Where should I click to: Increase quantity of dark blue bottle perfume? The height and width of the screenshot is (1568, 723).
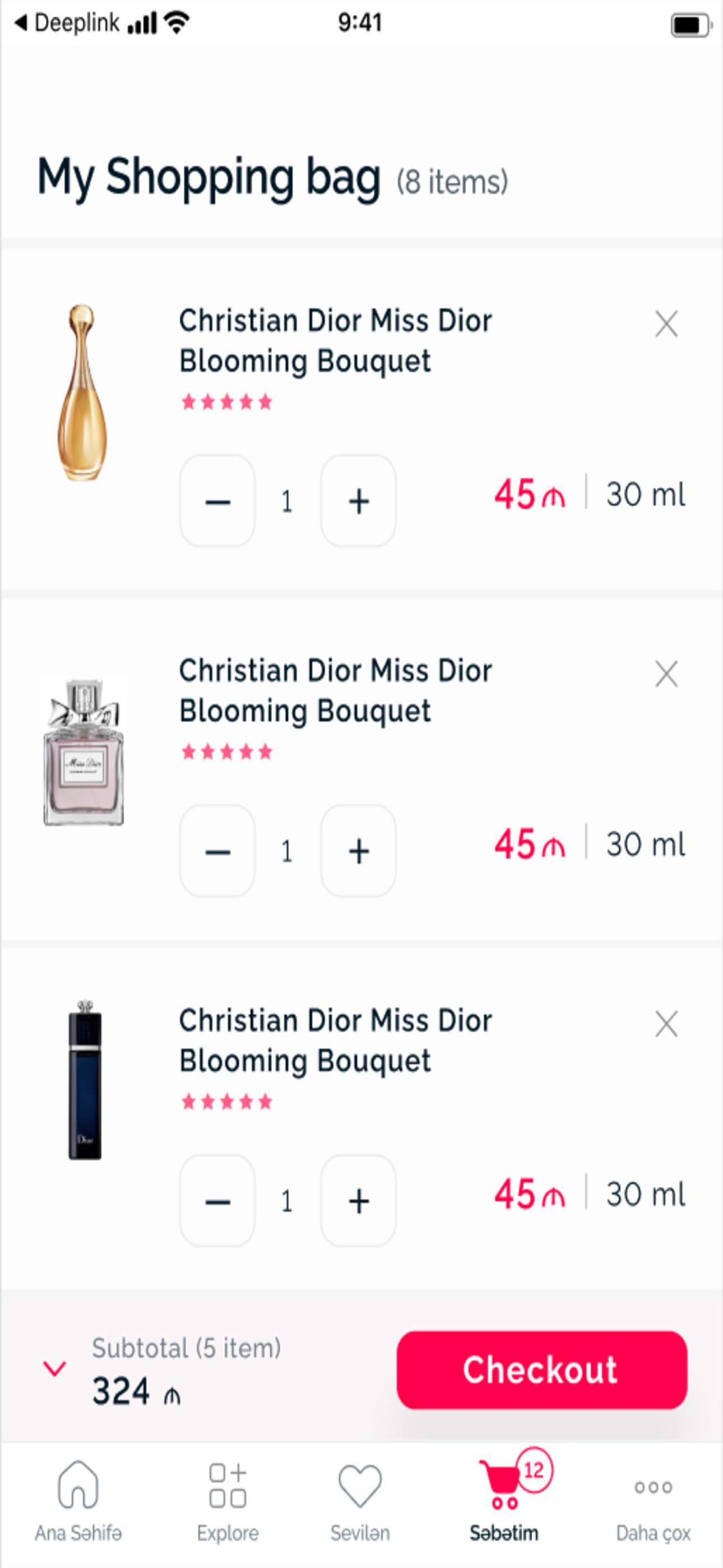pyautogui.click(x=359, y=1201)
